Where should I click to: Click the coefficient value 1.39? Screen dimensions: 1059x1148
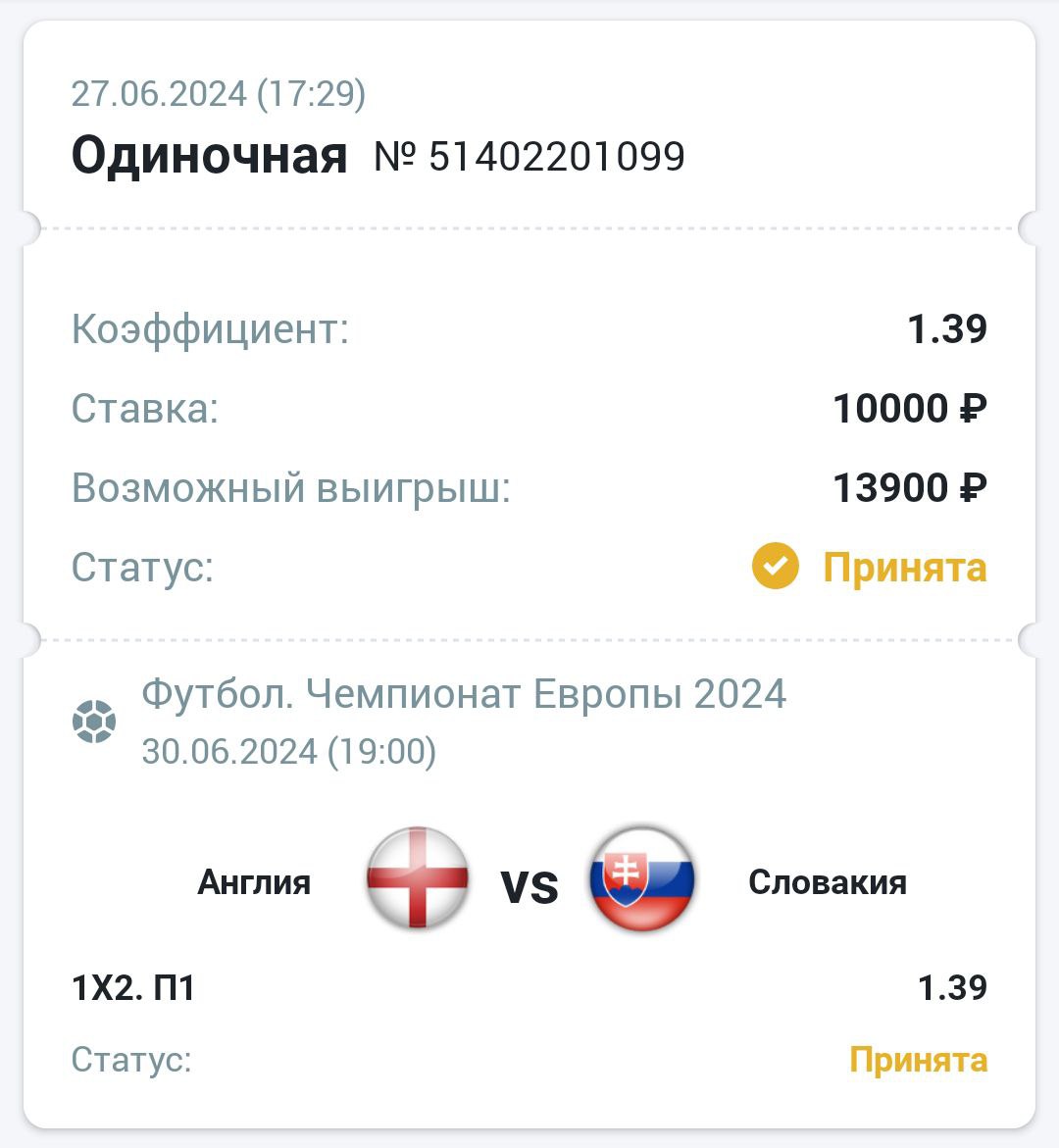point(947,330)
